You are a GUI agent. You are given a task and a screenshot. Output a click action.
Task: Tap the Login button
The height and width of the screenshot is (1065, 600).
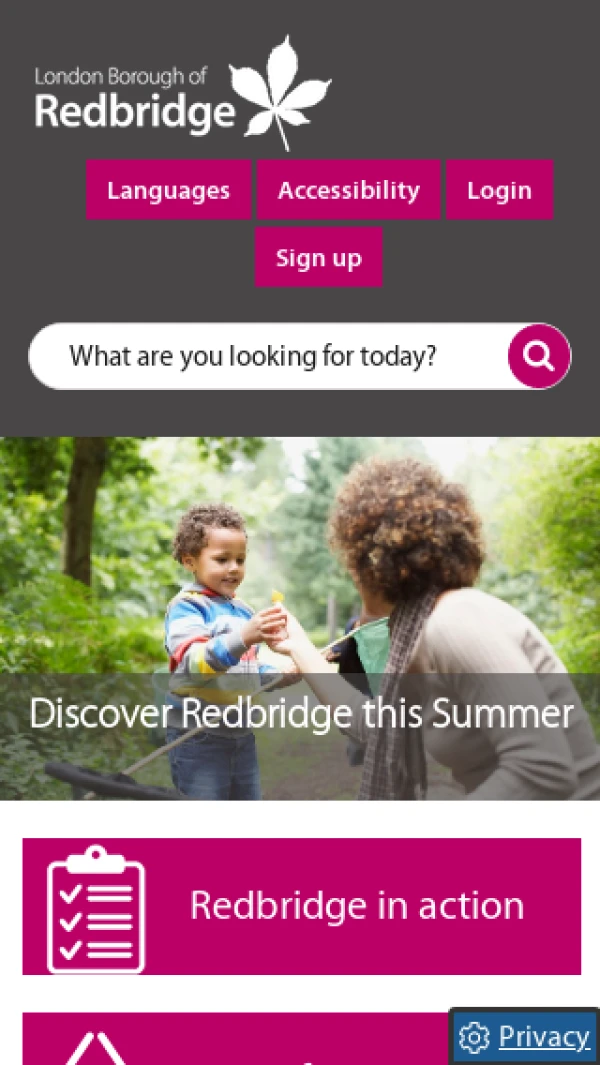pyautogui.click(x=499, y=190)
